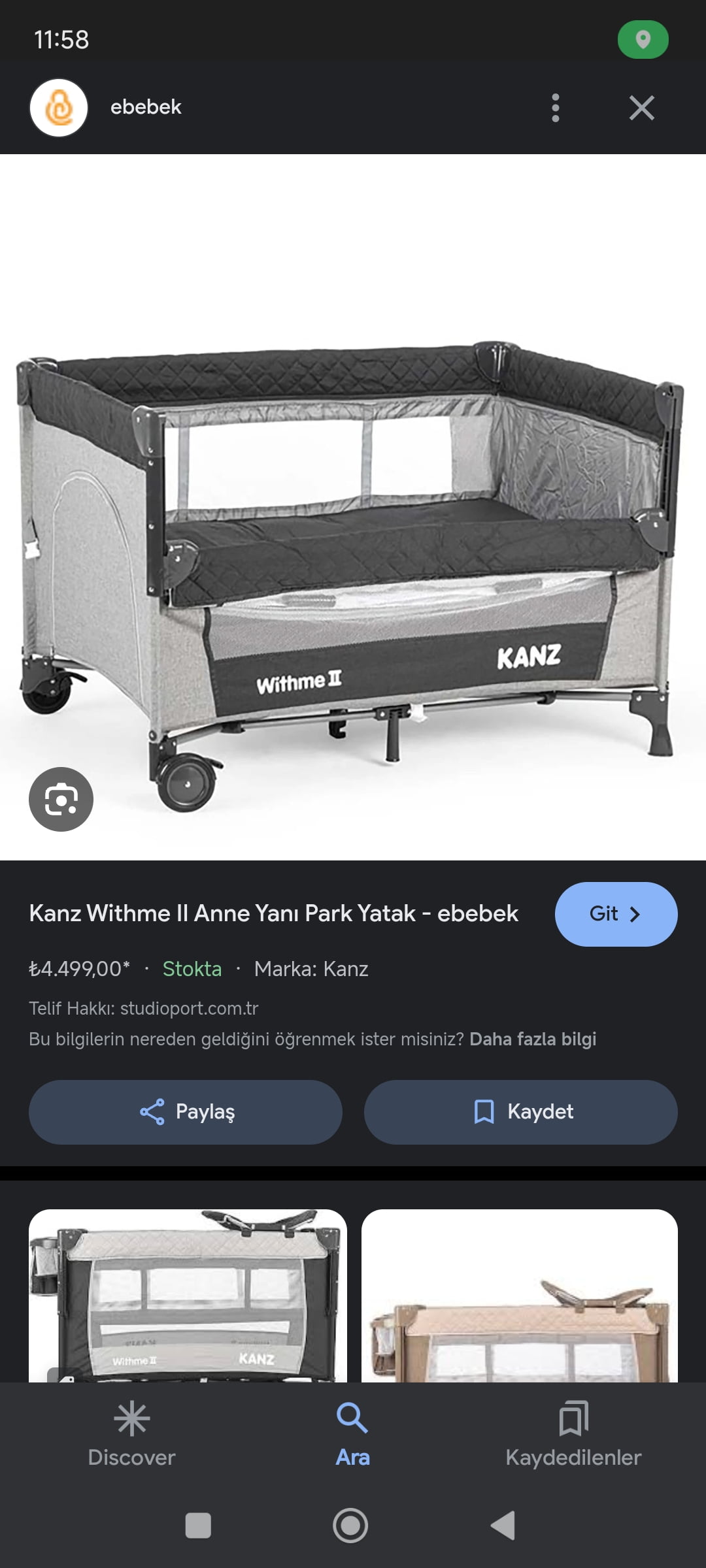
Task: Open the ebebek source logo
Action: coord(59,108)
